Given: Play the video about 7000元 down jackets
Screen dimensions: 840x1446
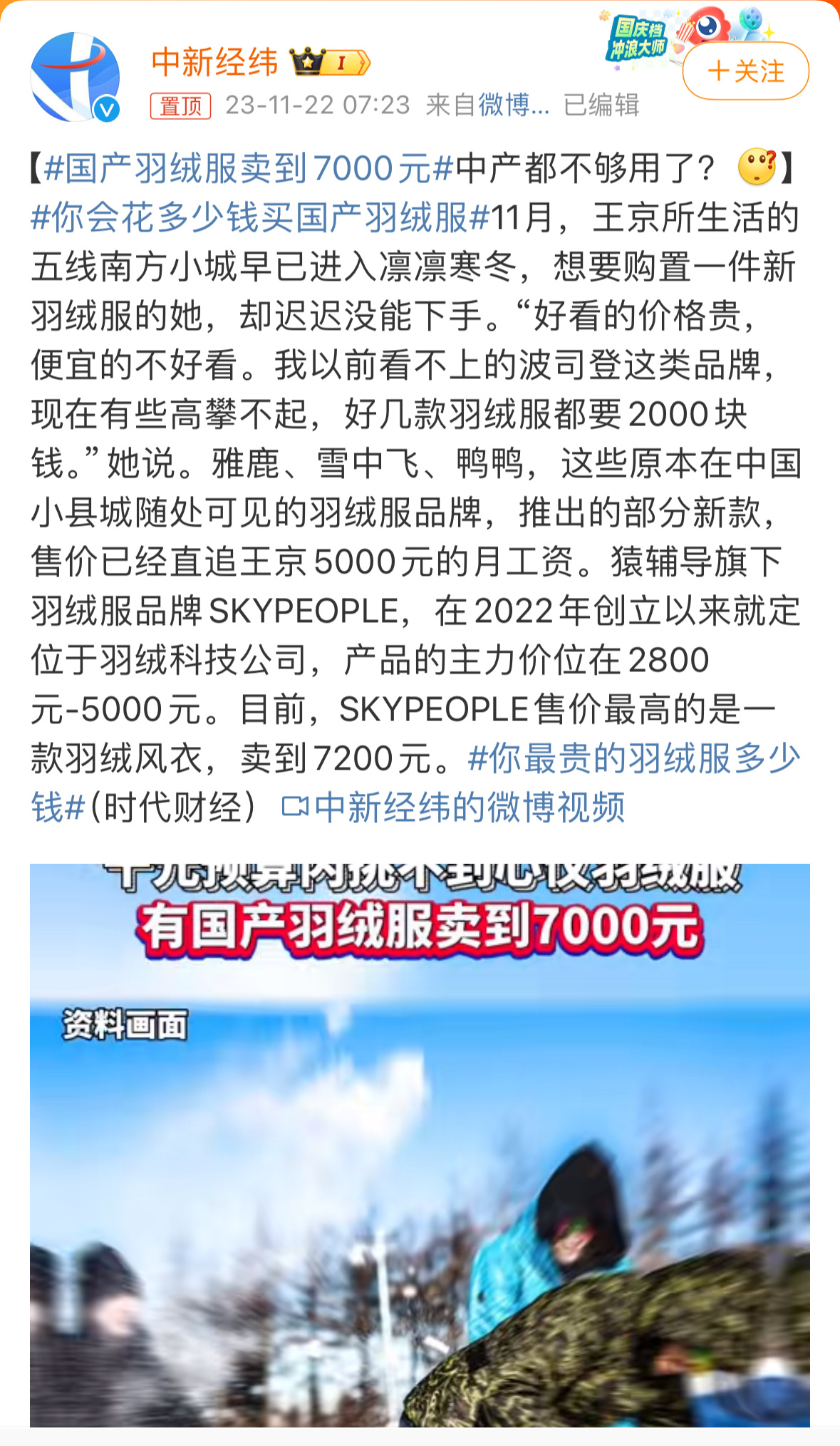Looking at the screenshot, I should tap(420, 1145).
